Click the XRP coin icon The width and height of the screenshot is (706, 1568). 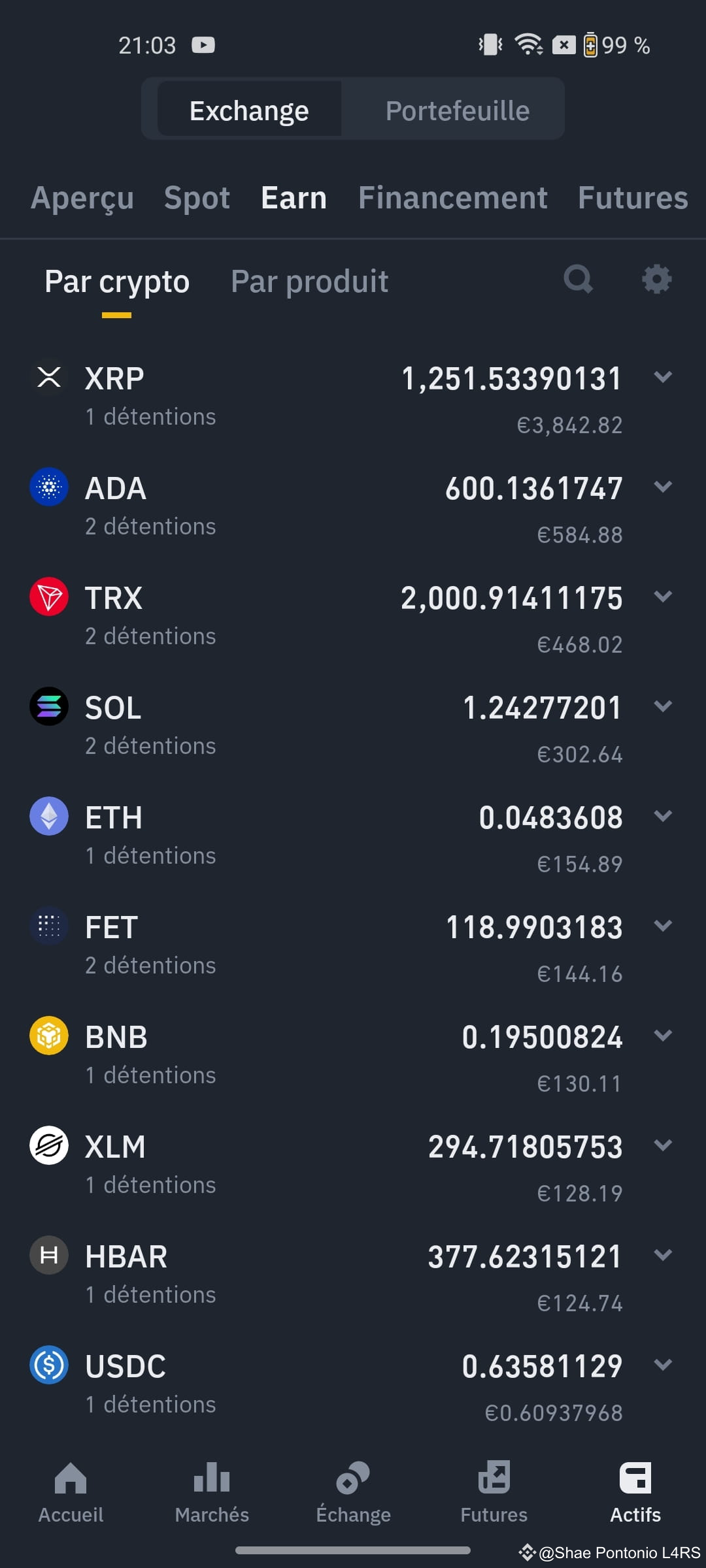[x=48, y=378]
